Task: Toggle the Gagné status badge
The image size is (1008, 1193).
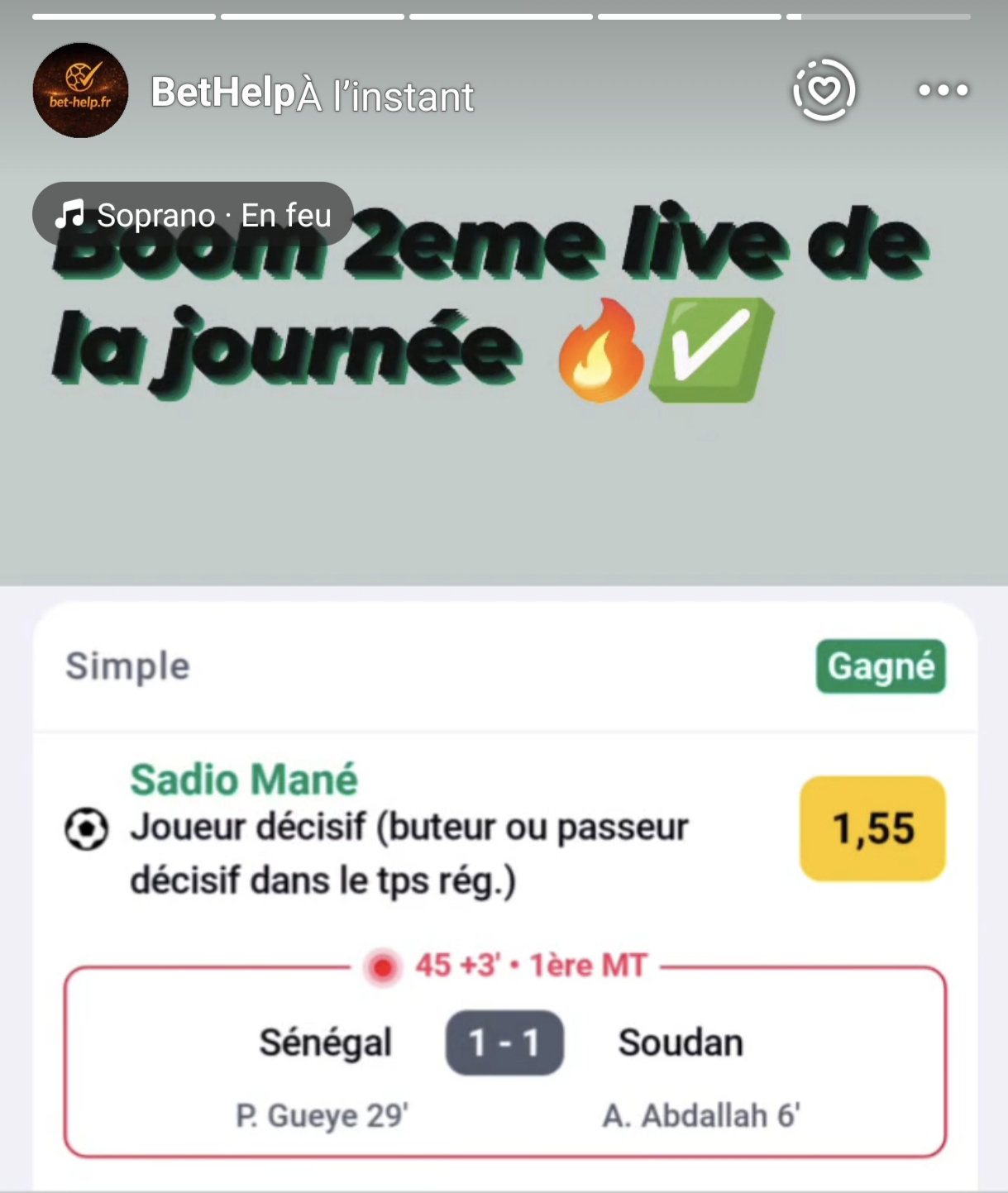Action: (x=880, y=666)
